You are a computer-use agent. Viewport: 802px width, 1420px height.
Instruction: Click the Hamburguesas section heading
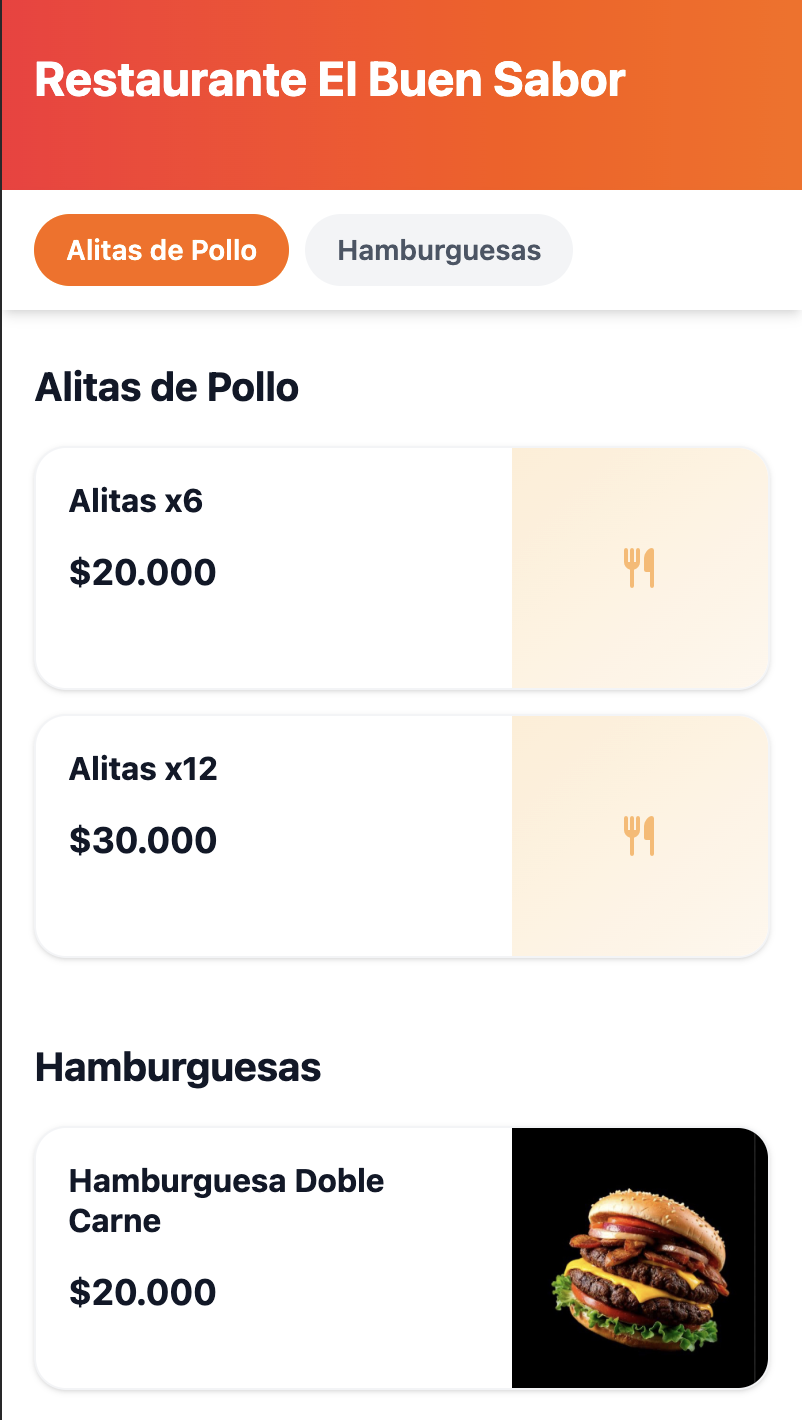(178, 1068)
